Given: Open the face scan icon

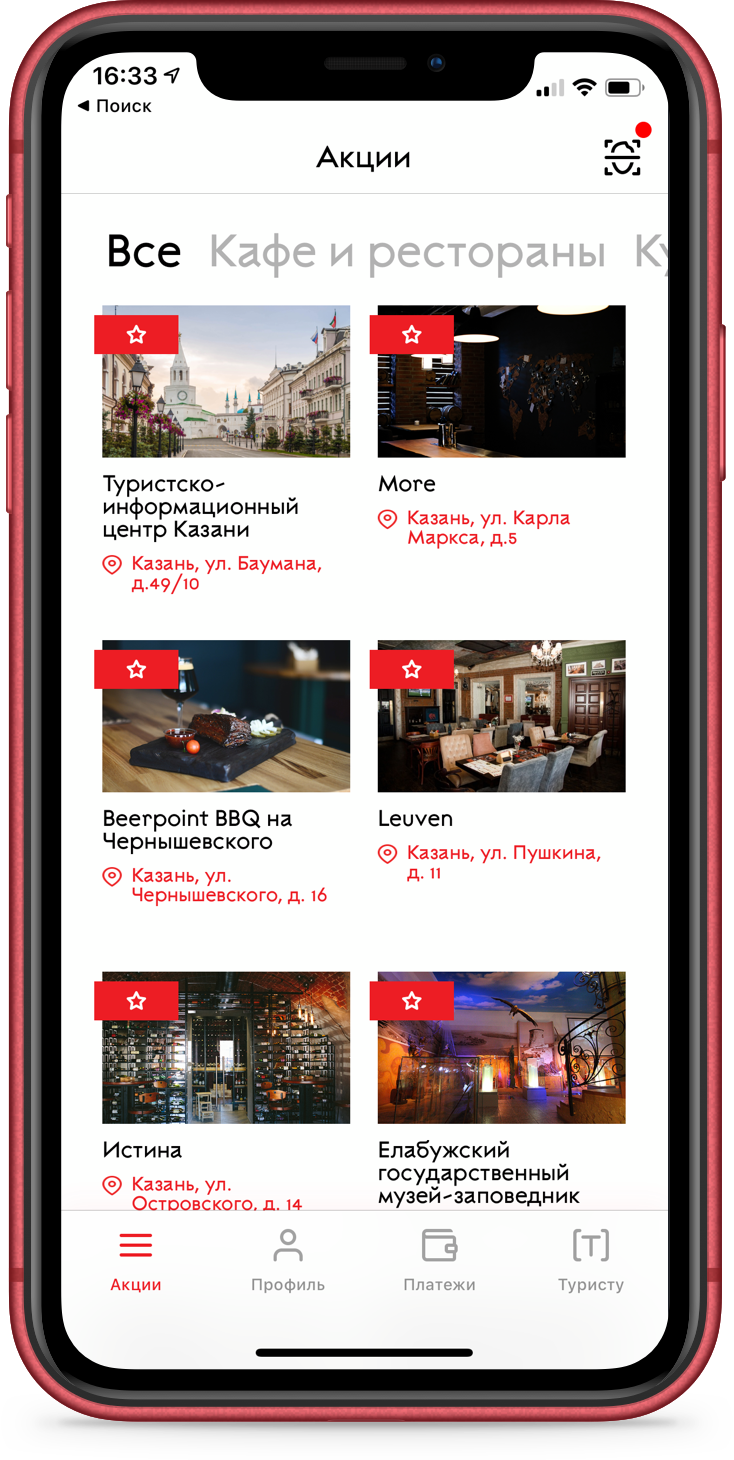Looking at the screenshot, I should point(622,157).
